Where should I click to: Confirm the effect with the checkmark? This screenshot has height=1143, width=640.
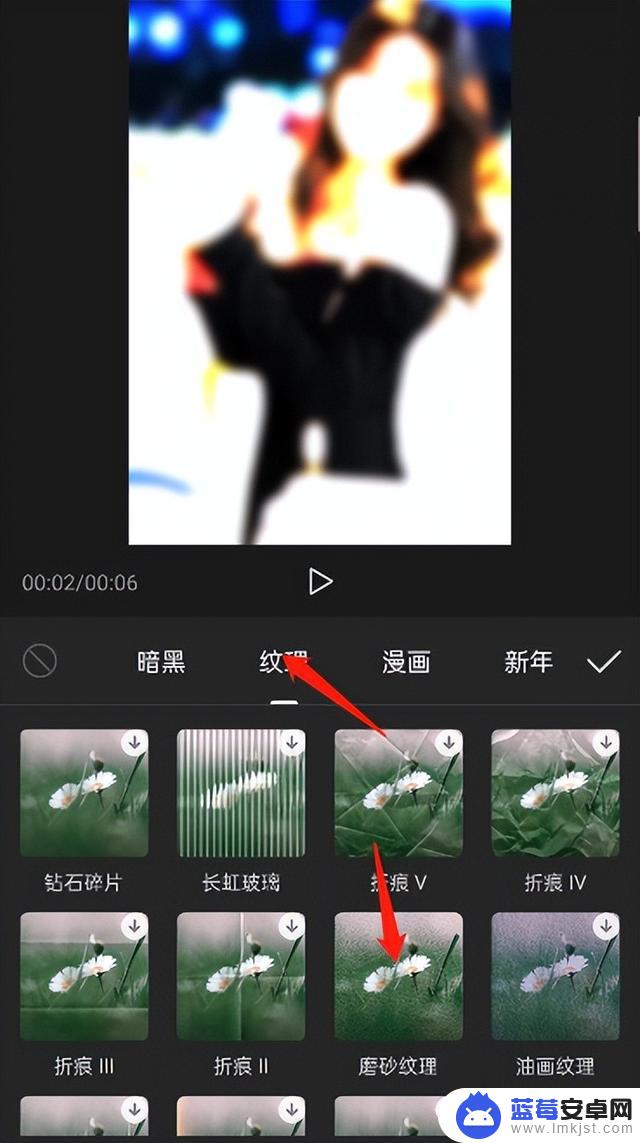[x=604, y=661]
